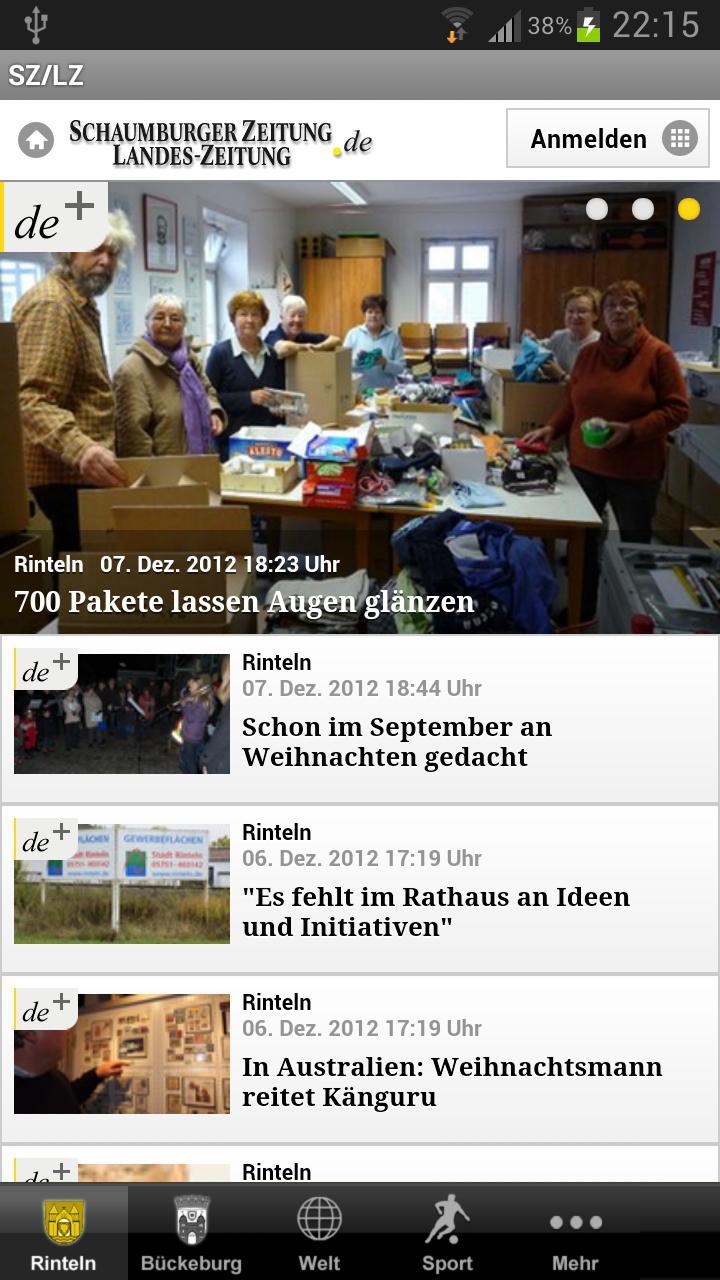The height and width of the screenshot is (1280, 720).
Task: Open the Mehr tab
Action: pos(575,1233)
